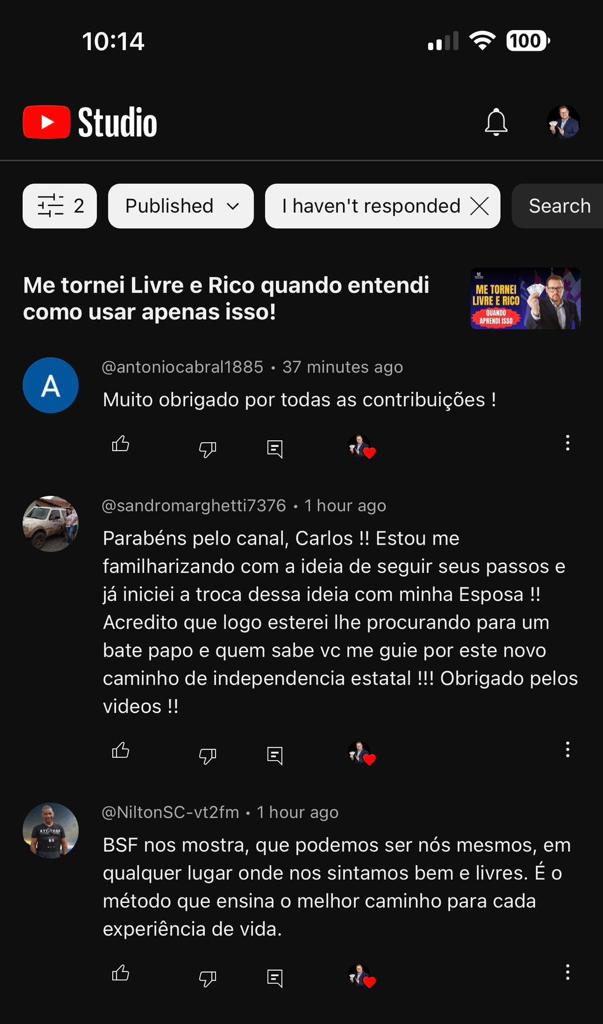Reply to @antoniocabral1885's comment
This screenshot has width=603, height=1024.
(x=275, y=448)
